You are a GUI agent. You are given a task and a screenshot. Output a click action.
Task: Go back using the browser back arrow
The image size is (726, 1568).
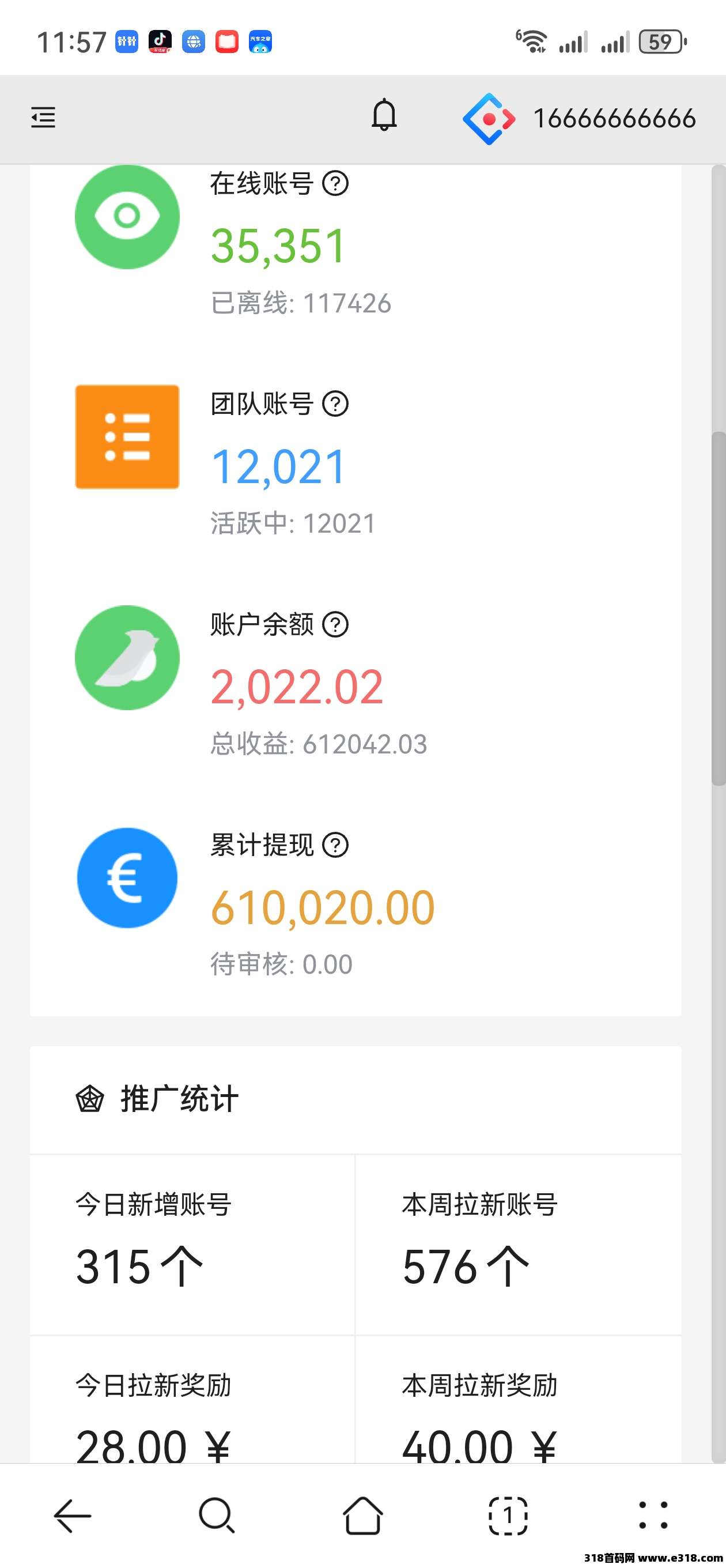(73, 1515)
